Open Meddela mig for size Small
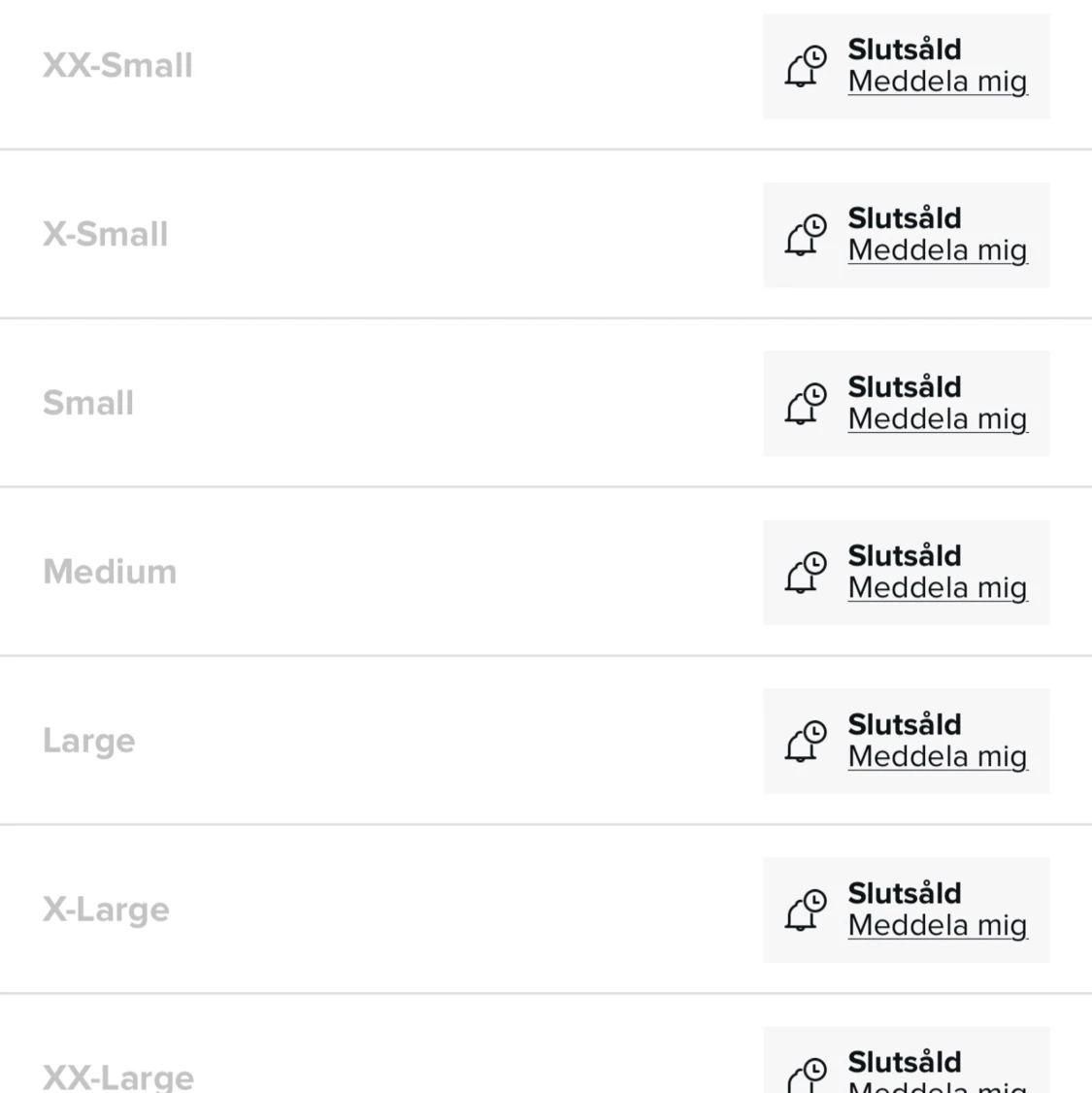The image size is (1092, 1093). [x=937, y=419]
